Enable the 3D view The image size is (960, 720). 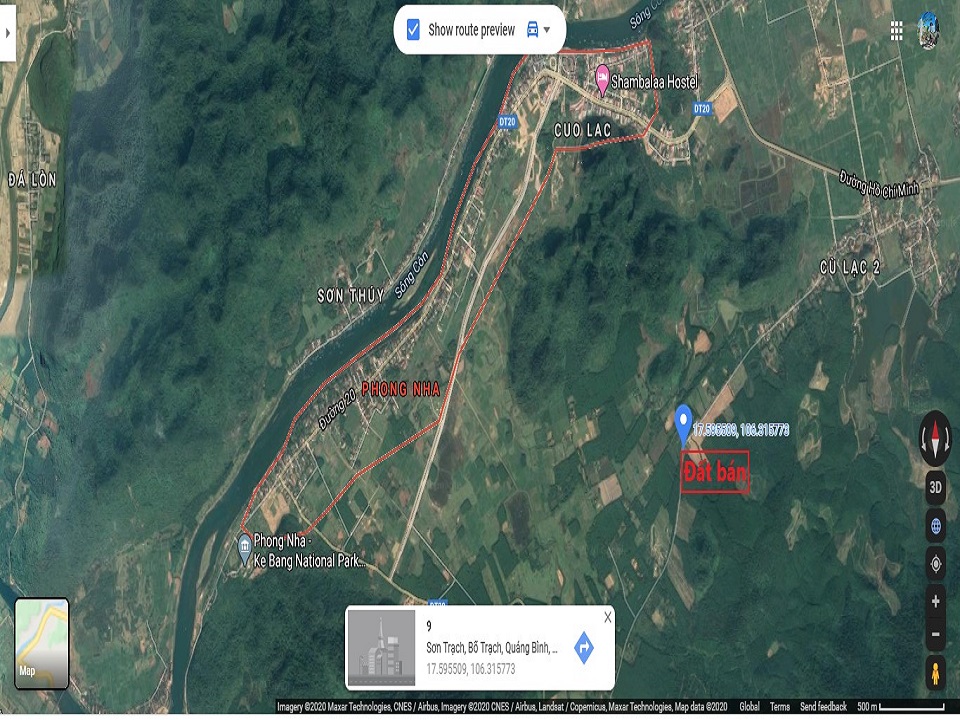pos(935,488)
